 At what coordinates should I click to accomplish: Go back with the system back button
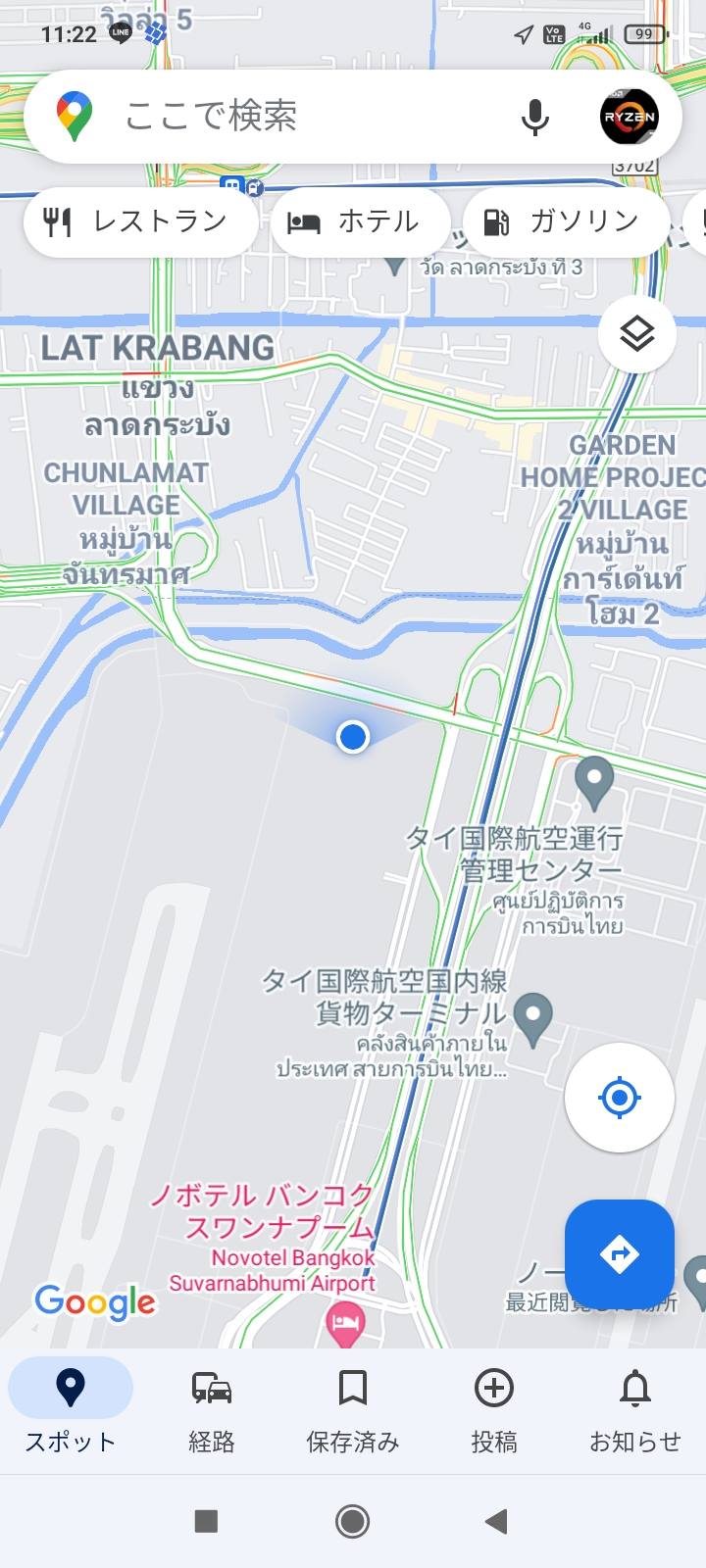pyautogui.click(x=496, y=1521)
